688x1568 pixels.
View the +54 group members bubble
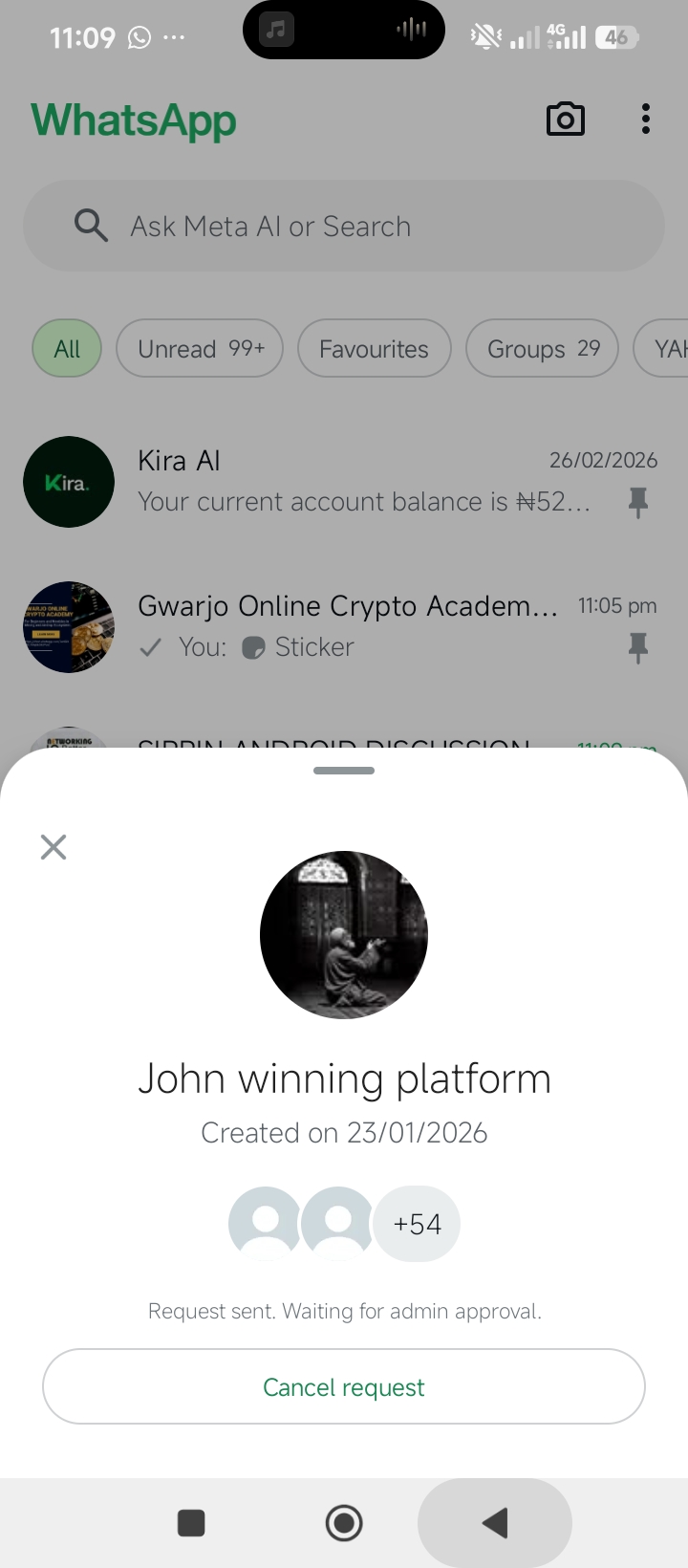coord(417,1224)
